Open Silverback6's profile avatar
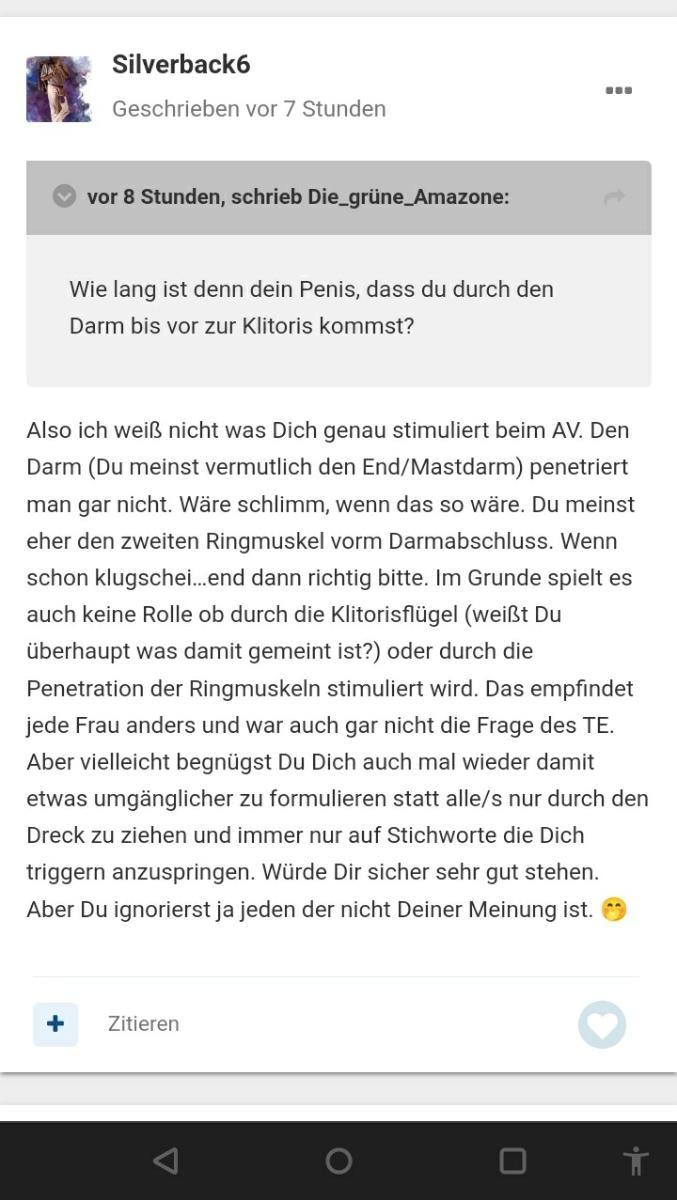677x1200 pixels. tap(59, 89)
